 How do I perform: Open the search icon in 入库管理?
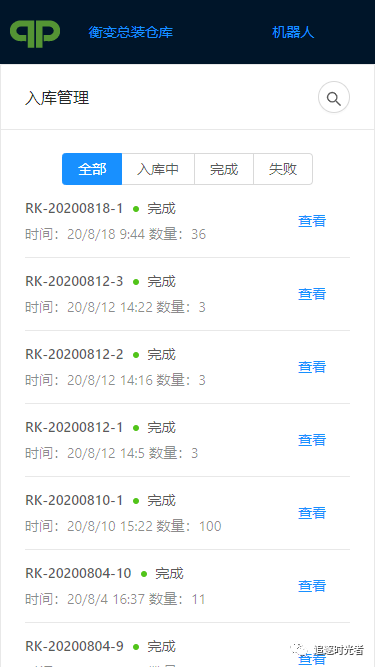pyautogui.click(x=334, y=97)
